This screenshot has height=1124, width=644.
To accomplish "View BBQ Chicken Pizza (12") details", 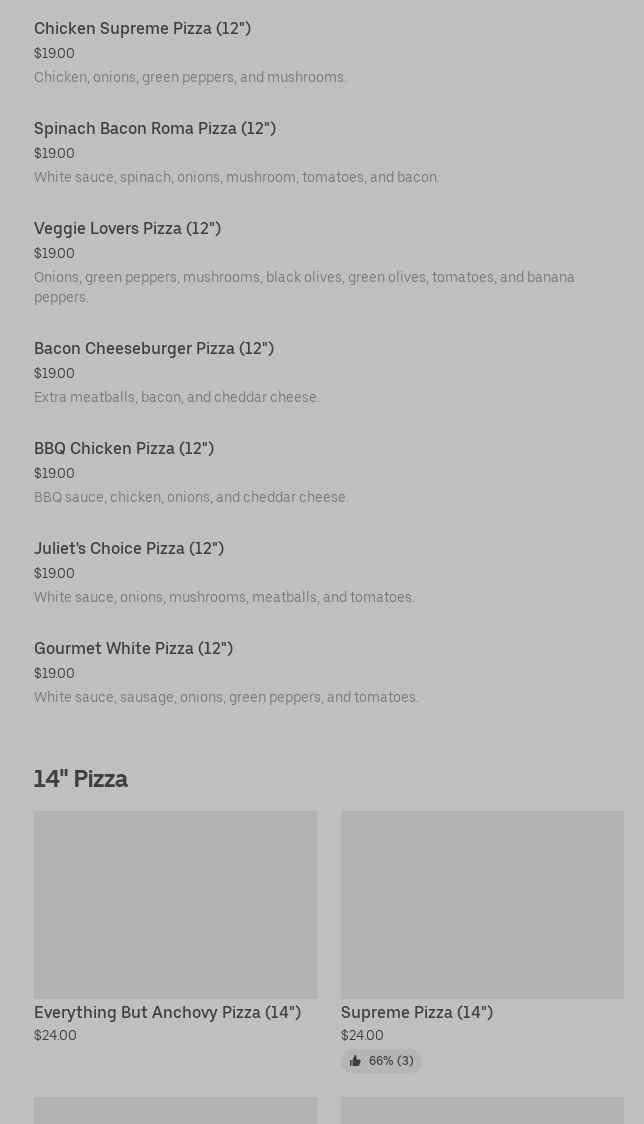I will coord(124,449).
